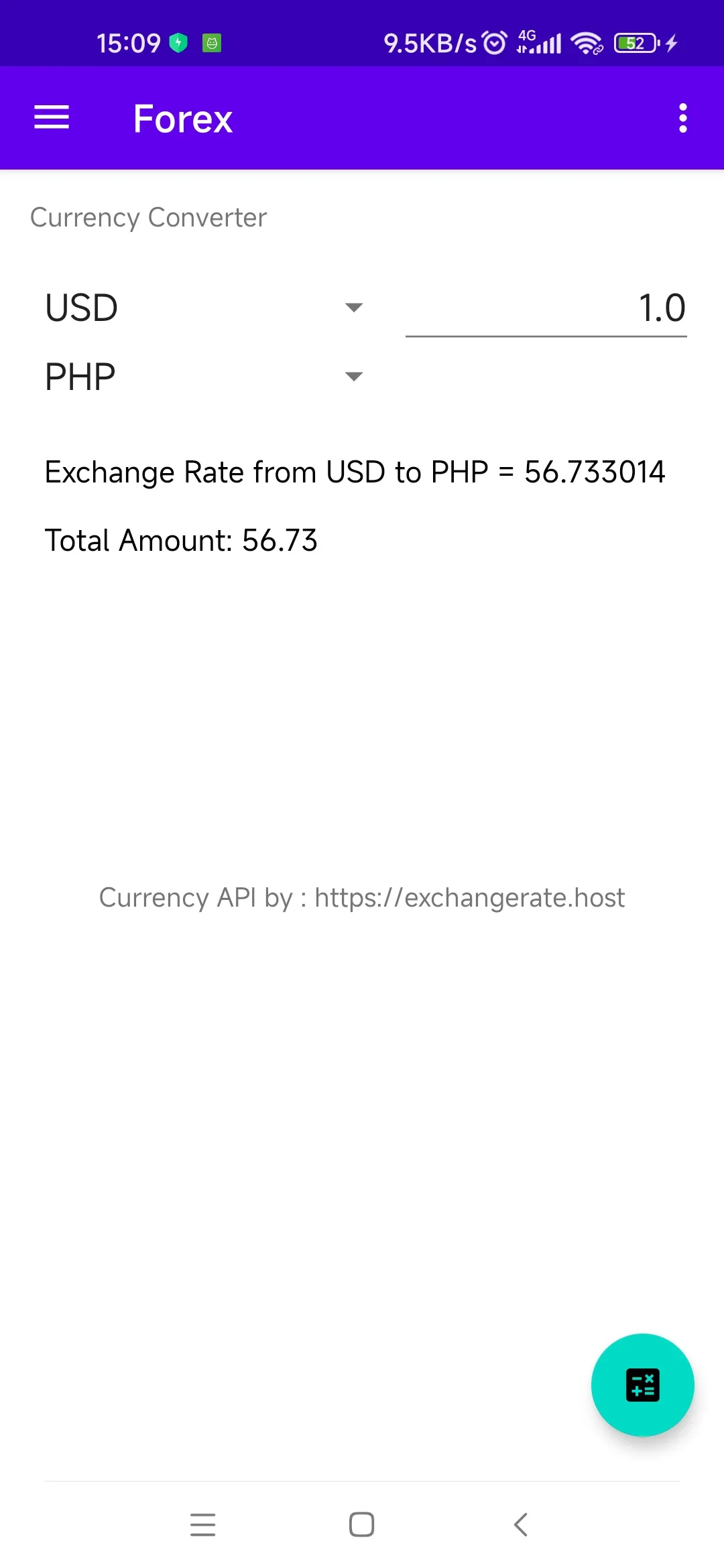Open the navigation drawer menu
The height and width of the screenshot is (1568, 724).
[52, 118]
